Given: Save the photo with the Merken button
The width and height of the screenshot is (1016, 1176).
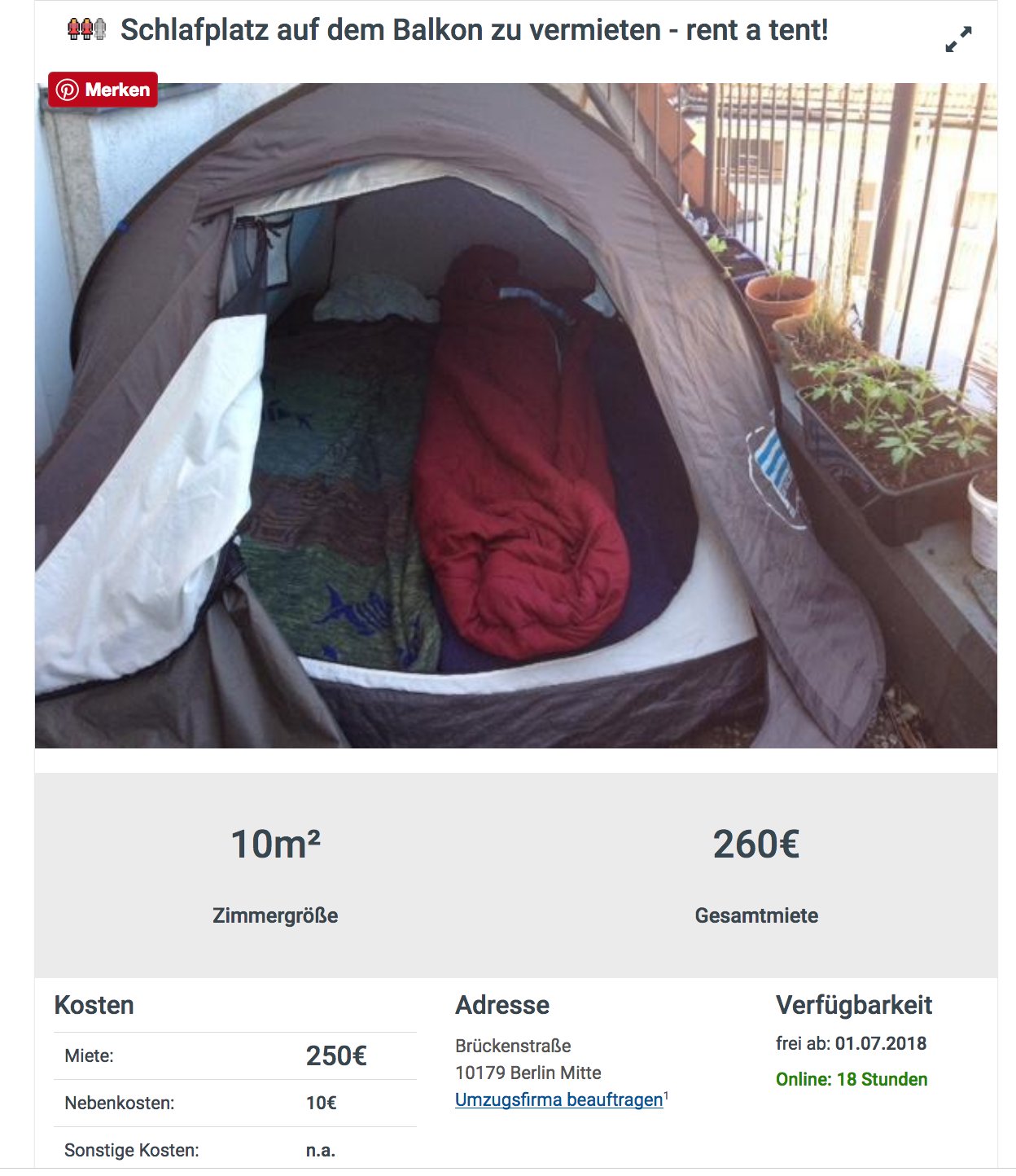Looking at the screenshot, I should coord(103,90).
